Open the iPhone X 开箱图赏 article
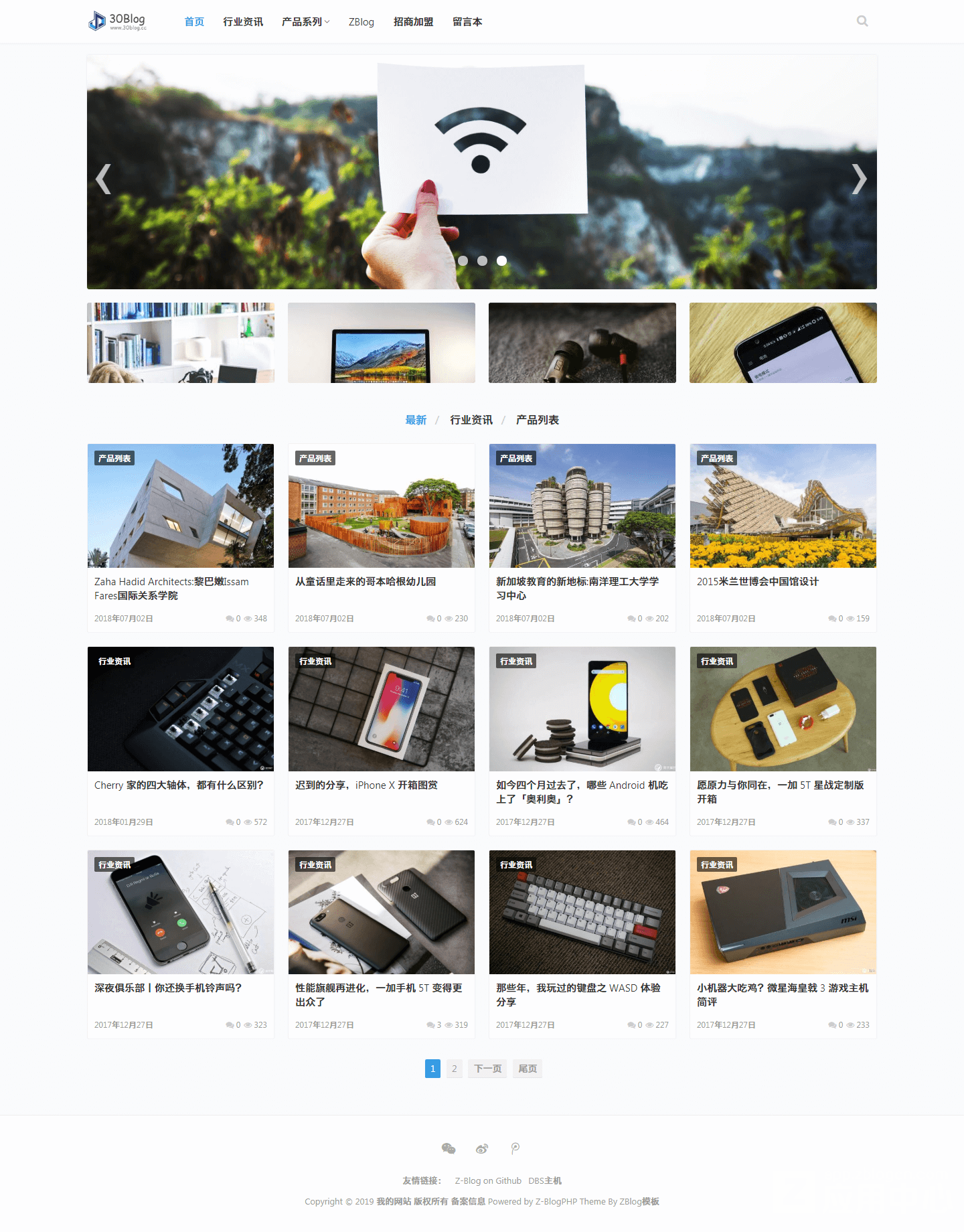 (366, 785)
